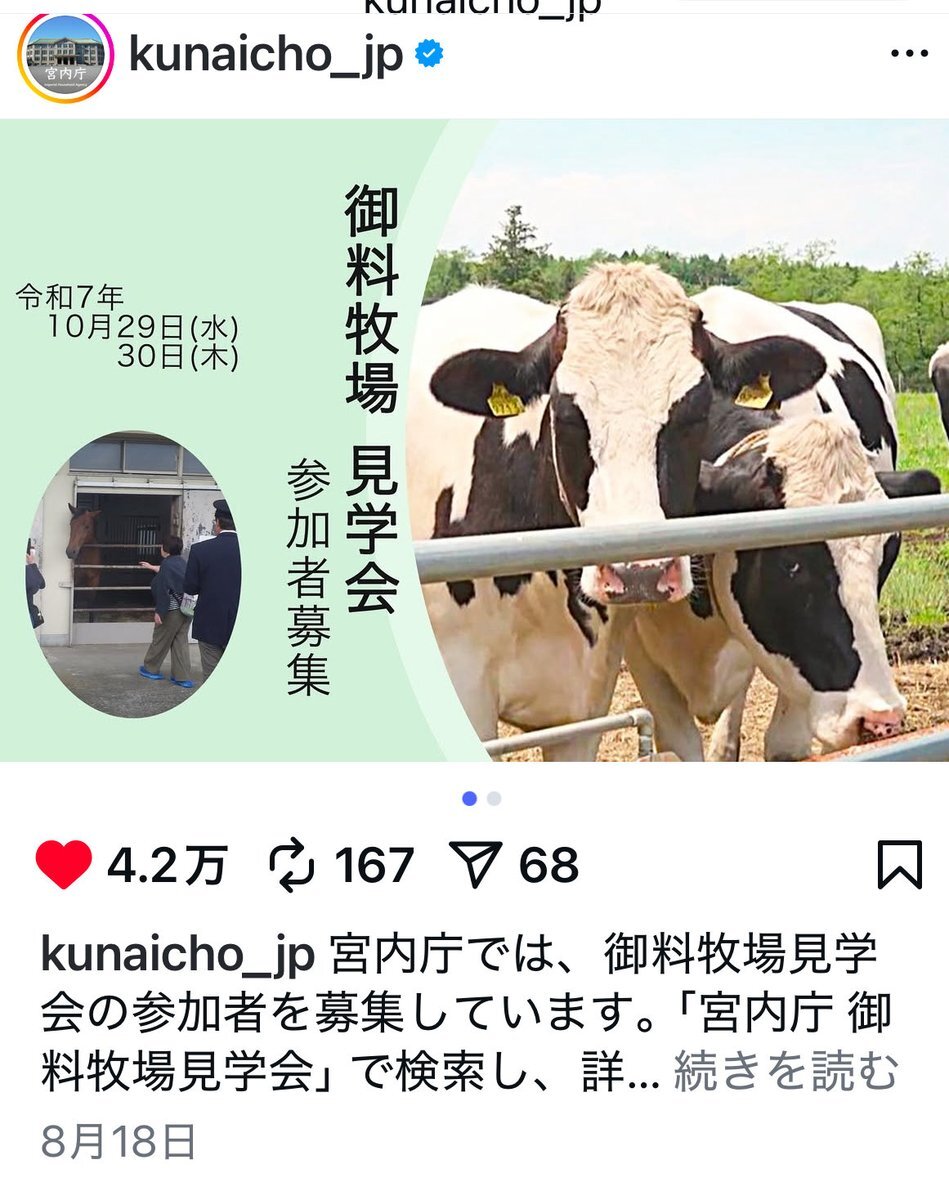Image resolution: width=949 pixels, height=1200 pixels.
Task: Bookmark this kunaicho_jp post
Action: click(898, 866)
